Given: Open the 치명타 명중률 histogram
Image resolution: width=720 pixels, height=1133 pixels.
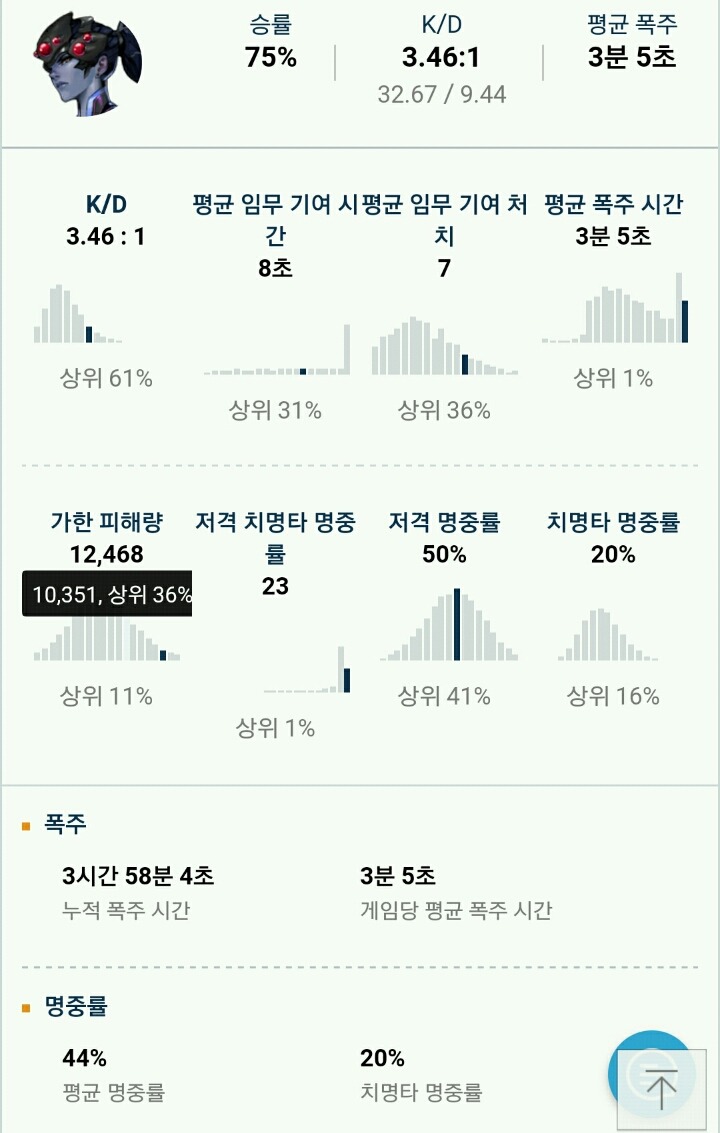Looking at the screenshot, I should pyautogui.click(x=610, y=635).
